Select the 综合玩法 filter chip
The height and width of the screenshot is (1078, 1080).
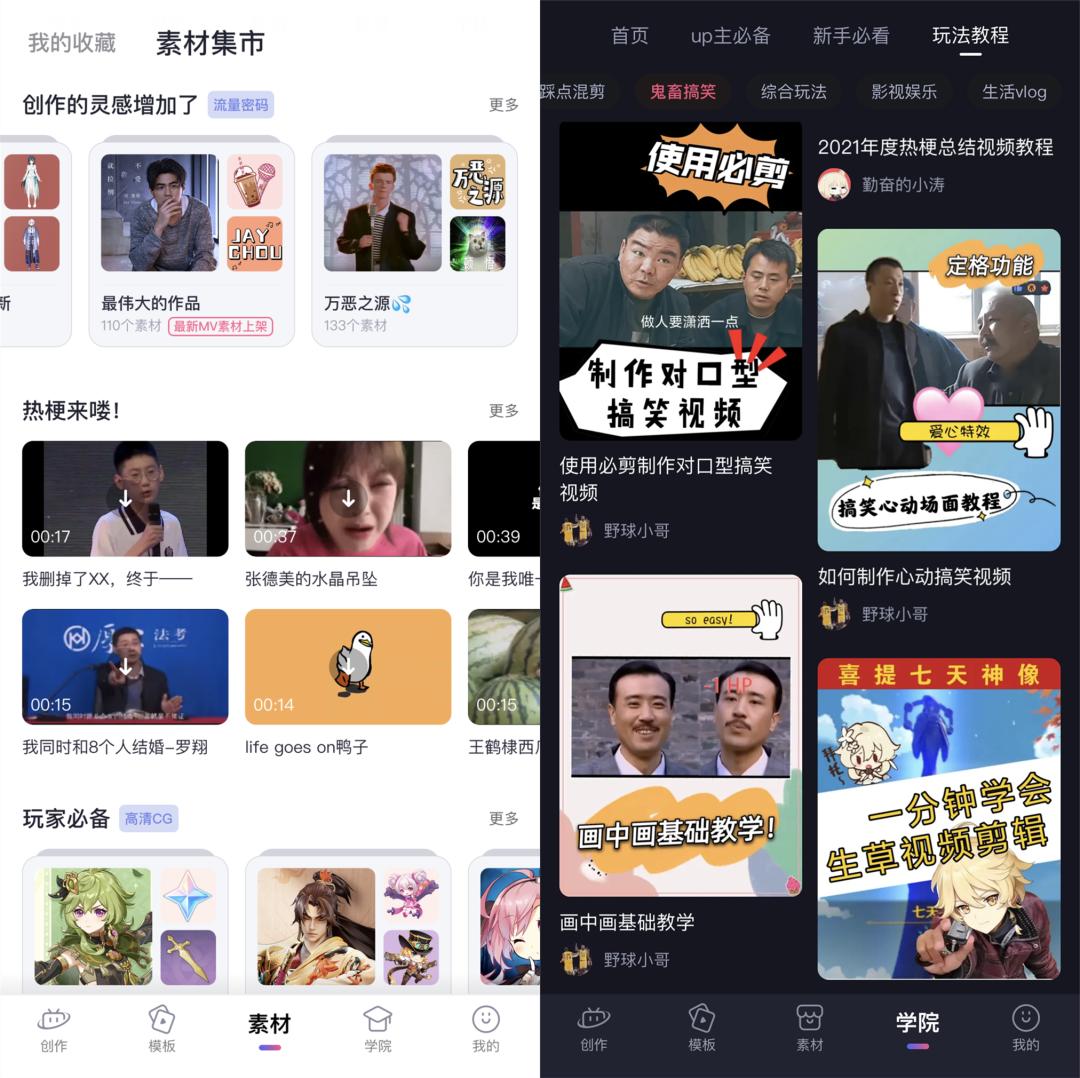click(794, 92)
